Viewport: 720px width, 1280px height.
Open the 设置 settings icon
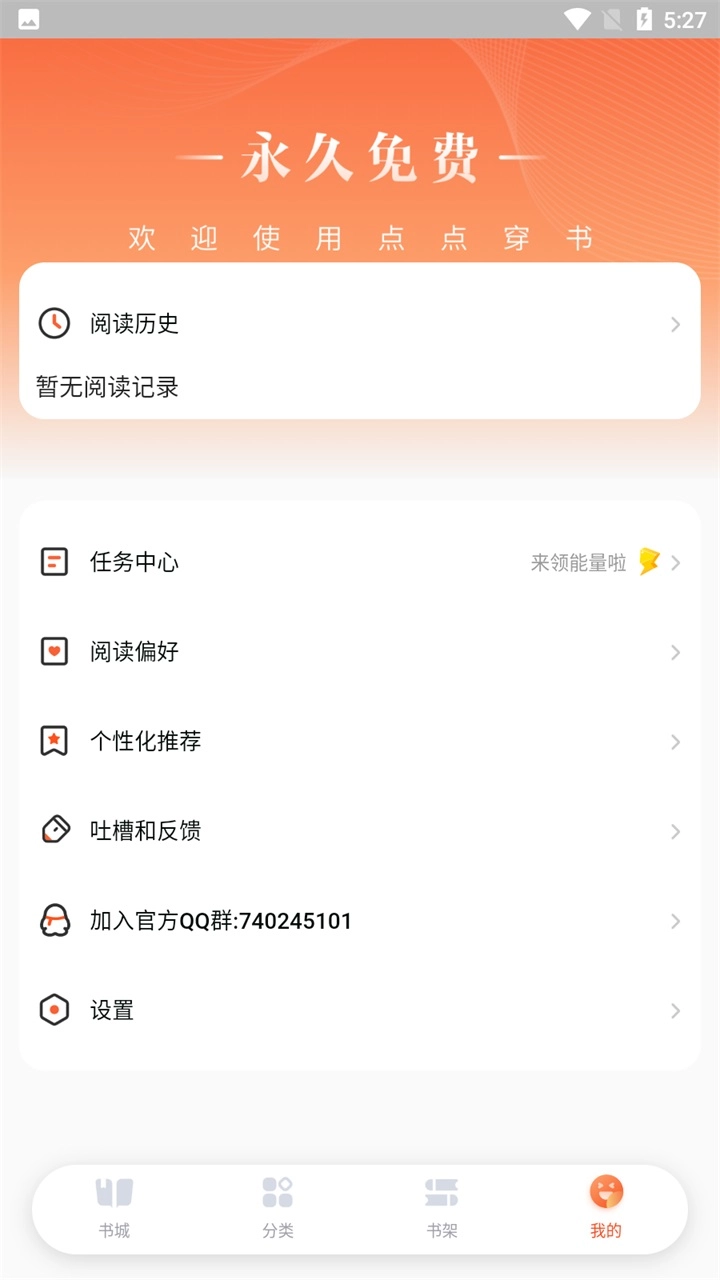[54, 1010]
